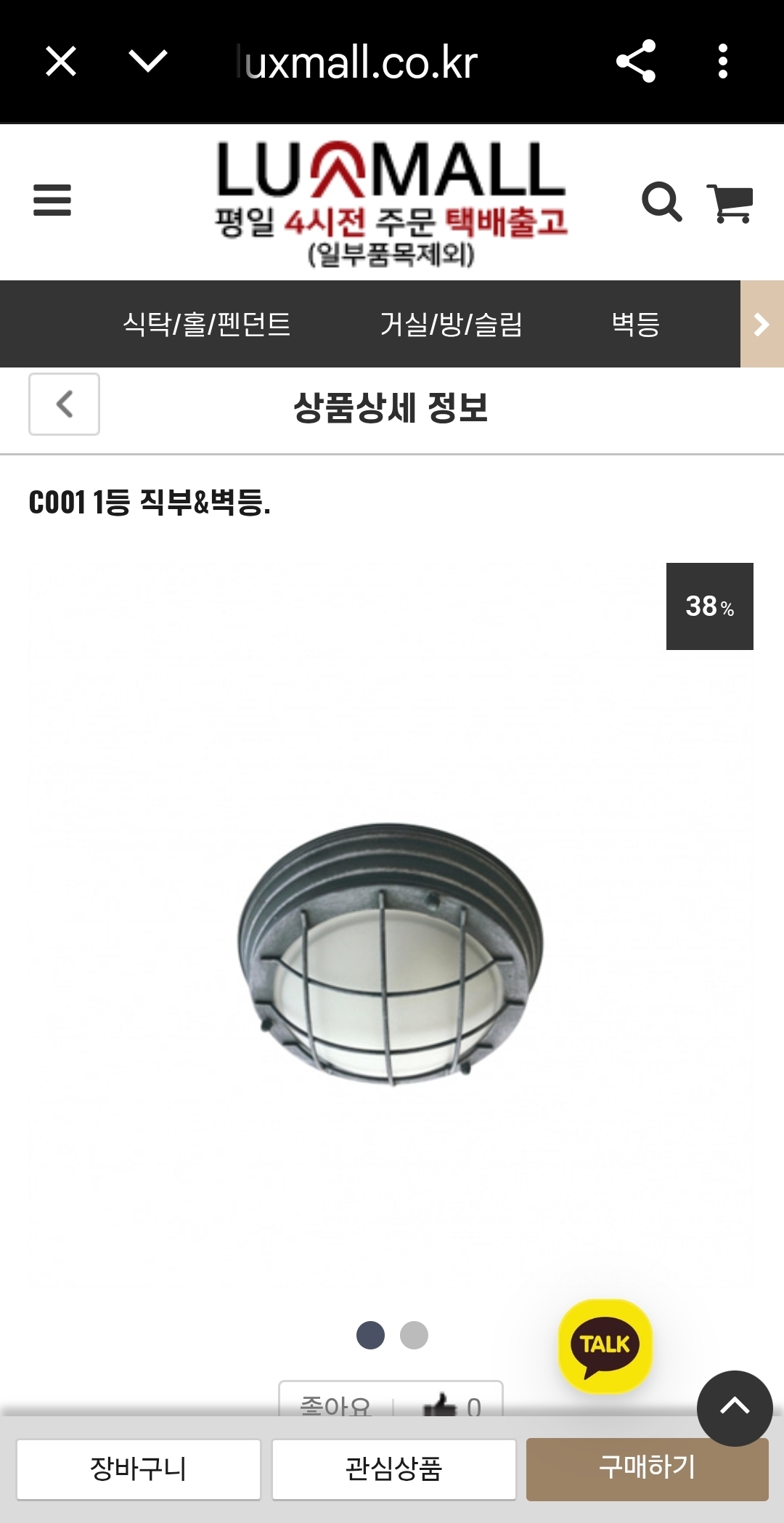Switch to 거실/방/슬림 category

click(452, 324)
